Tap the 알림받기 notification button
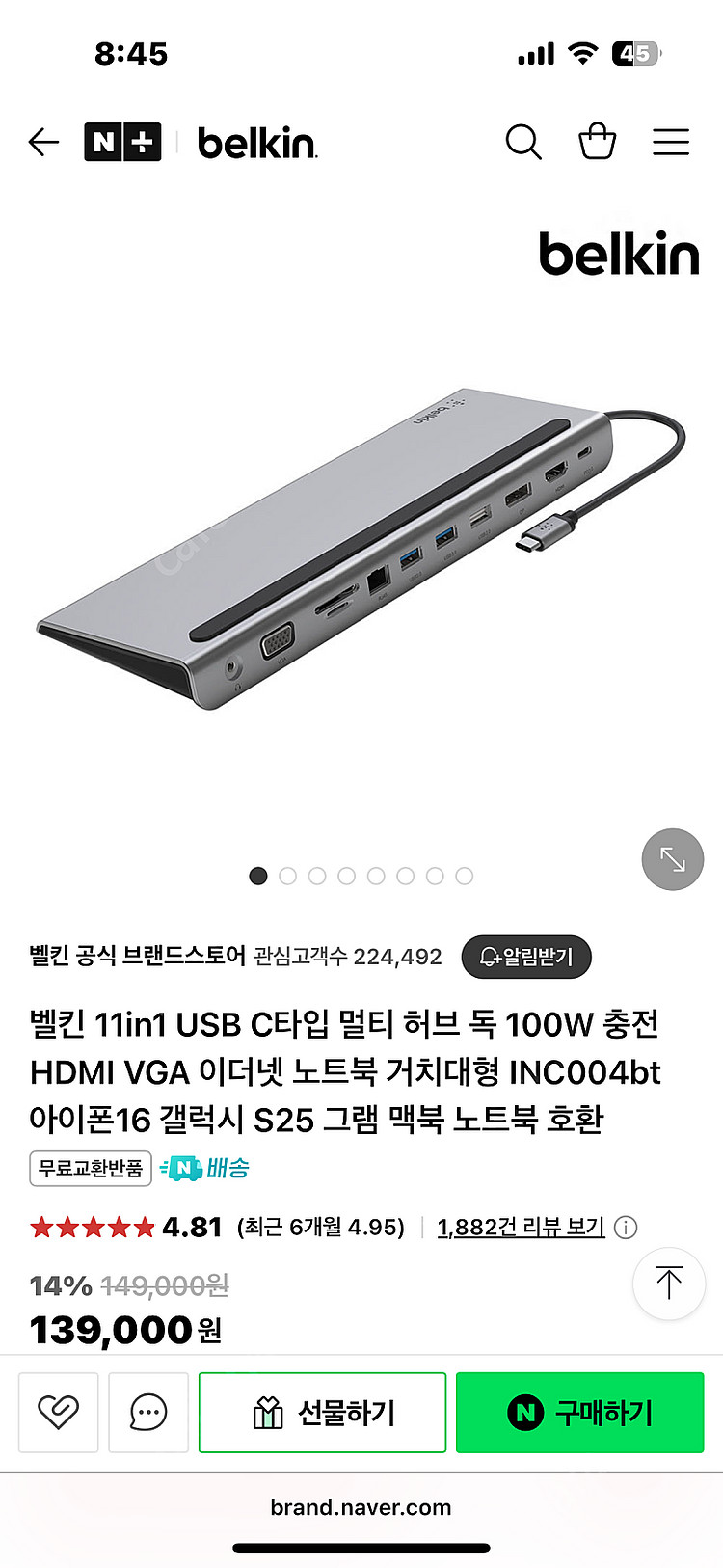The height and width of the screenshot is (1568, 723). click(526, 957)
